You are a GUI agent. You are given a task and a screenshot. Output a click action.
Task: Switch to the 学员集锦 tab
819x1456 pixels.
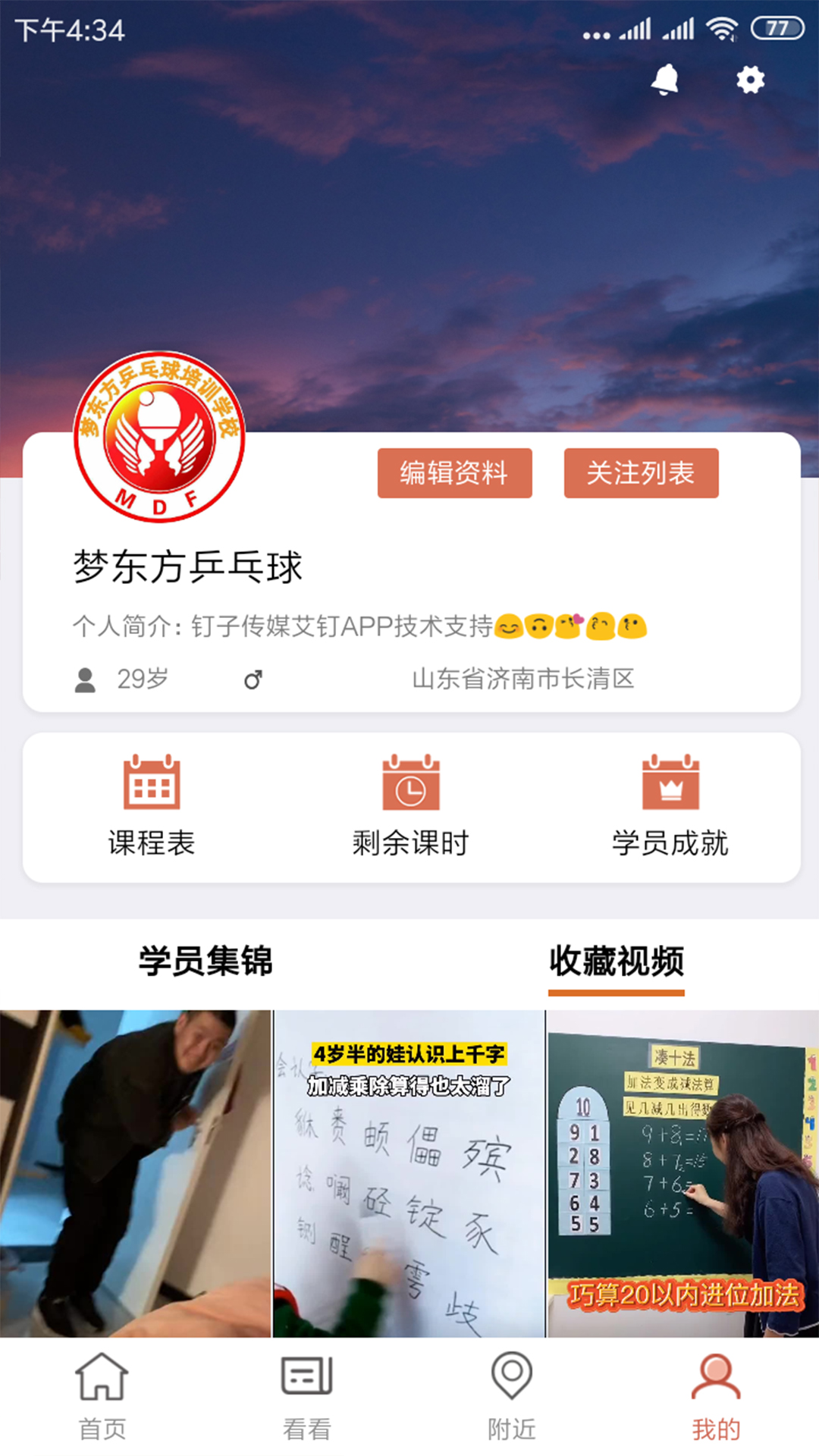tap(206, 961)
